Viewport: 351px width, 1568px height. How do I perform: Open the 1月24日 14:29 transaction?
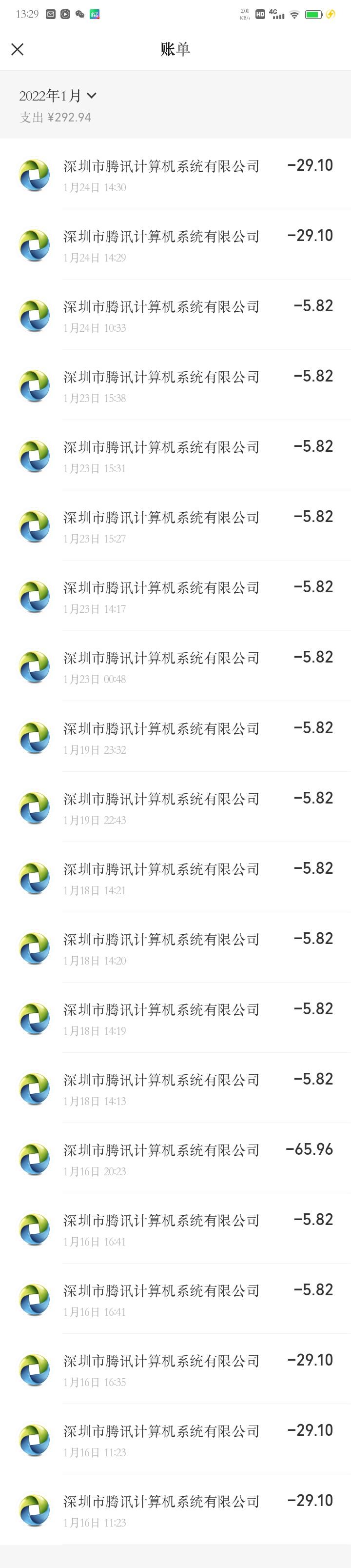pyautogui.click(x=175, y=245)
